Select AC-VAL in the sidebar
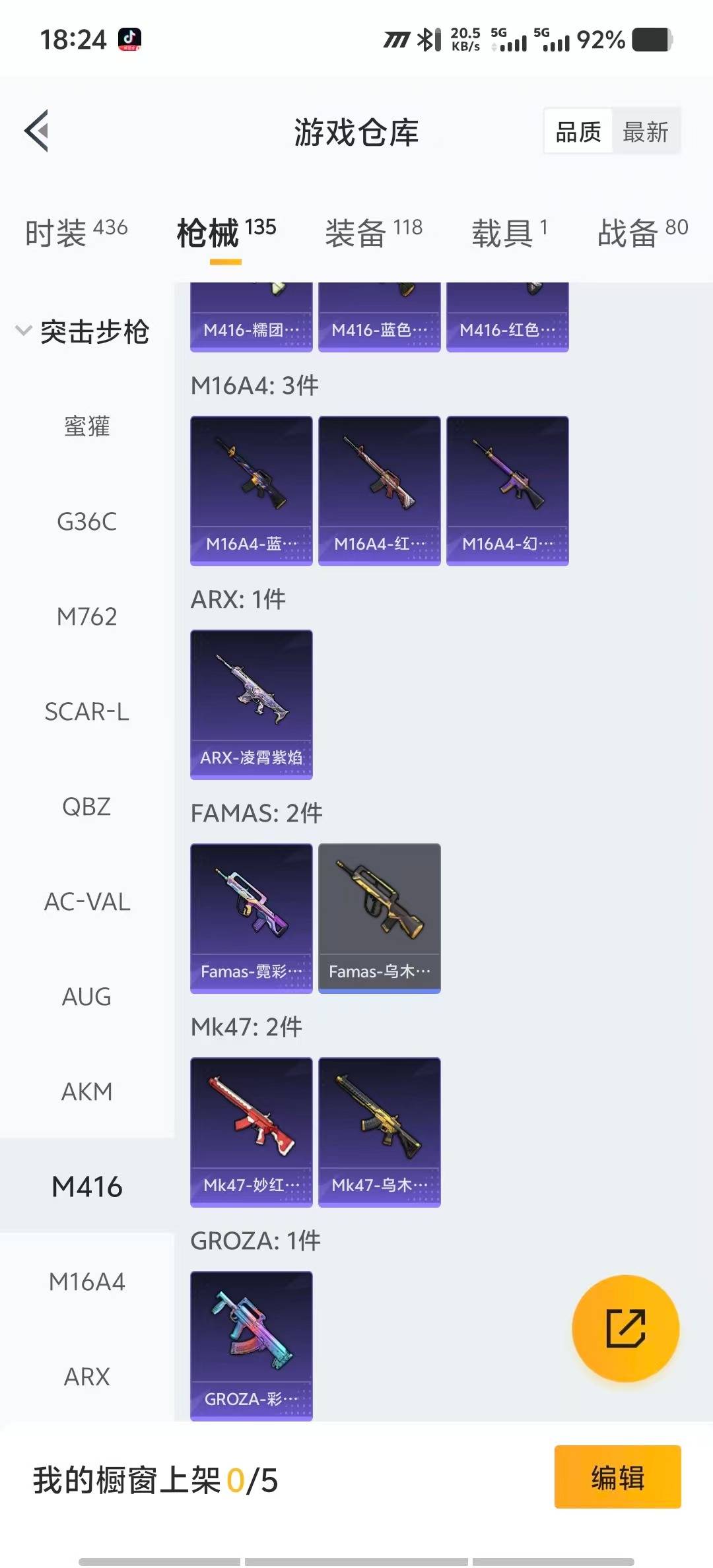The height and width of the screenshot is (1568, 713). (x=86, y=902)
